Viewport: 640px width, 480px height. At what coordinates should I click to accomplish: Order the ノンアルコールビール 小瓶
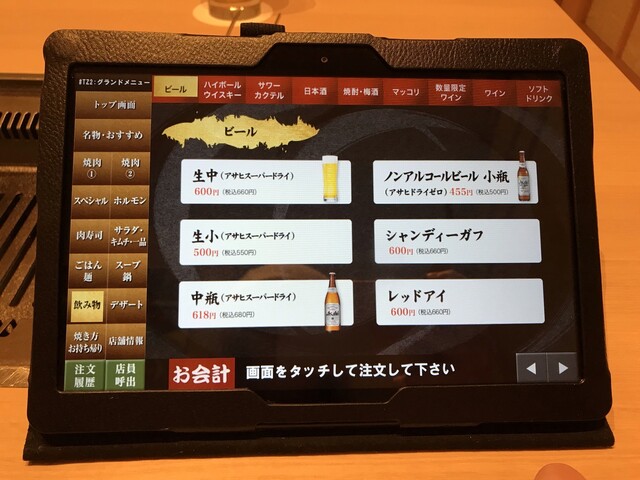[454, 182]
